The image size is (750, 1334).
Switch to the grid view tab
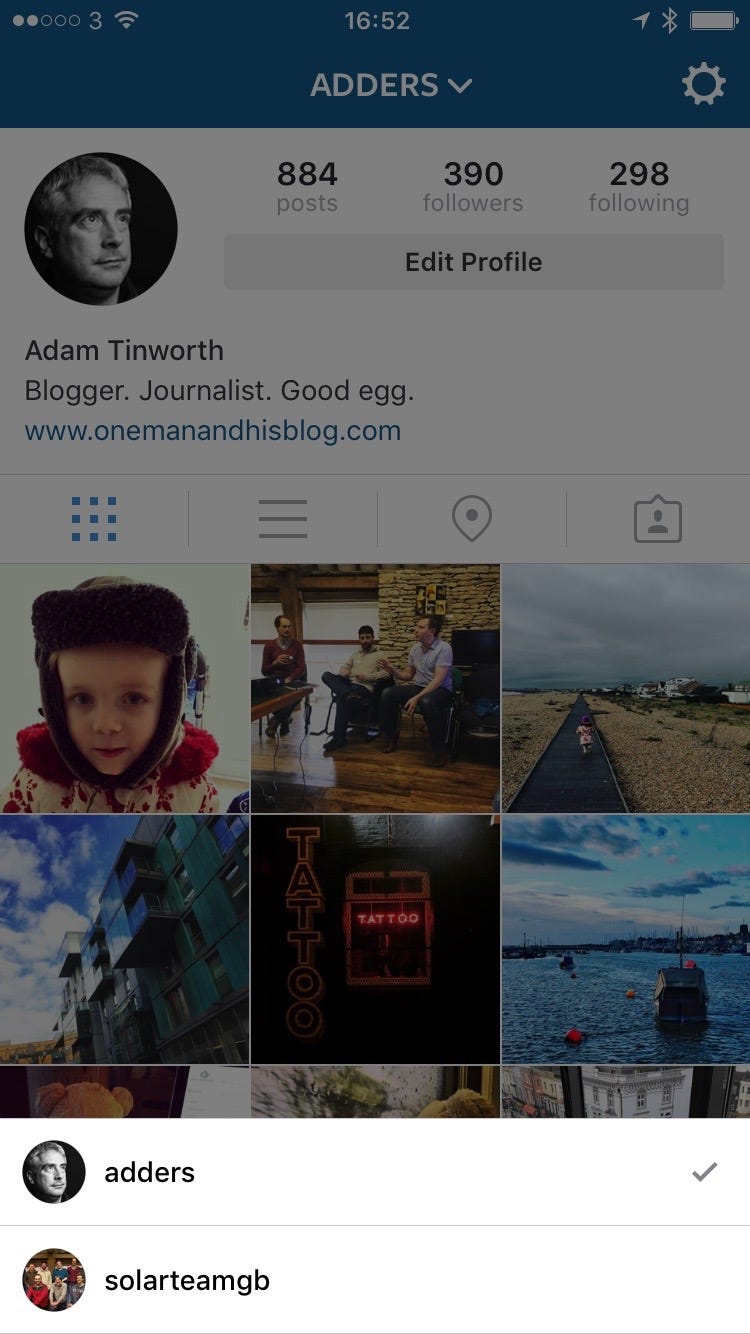tap(94, 519)
